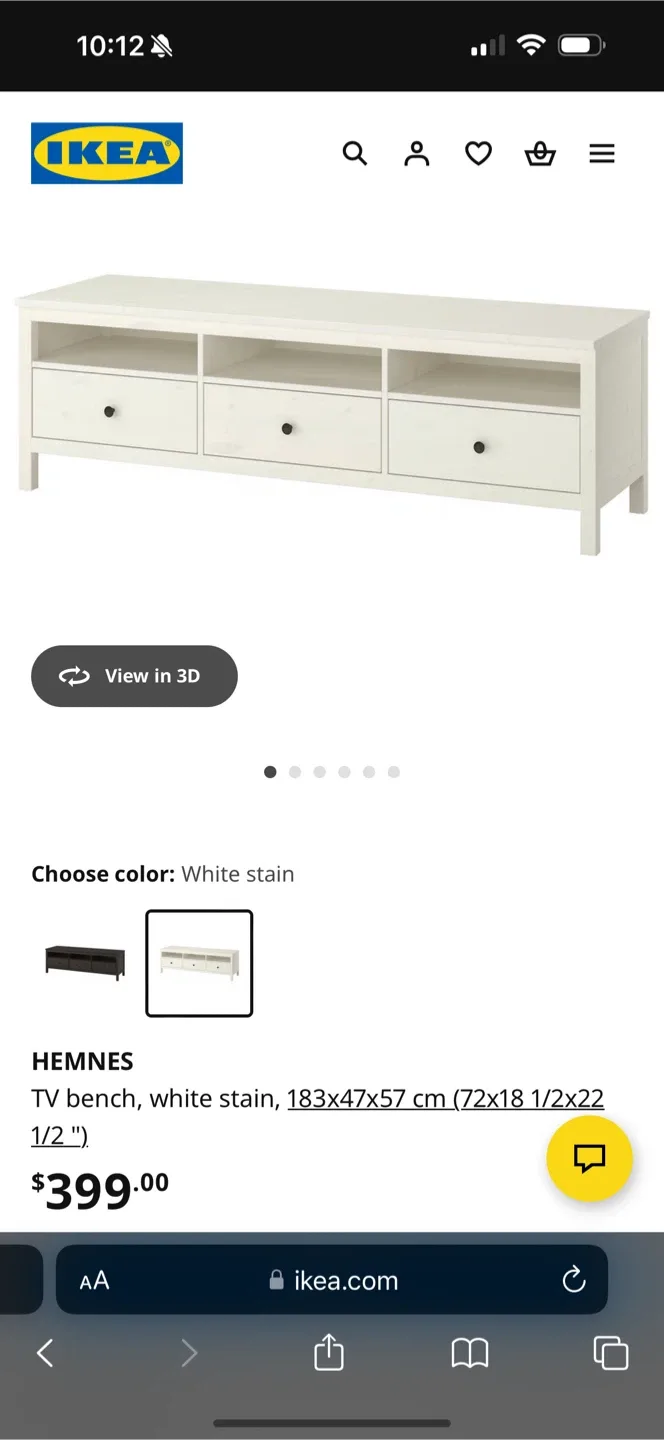
Task: Open the favorites heart icon
Action: (x=478, y=153)
